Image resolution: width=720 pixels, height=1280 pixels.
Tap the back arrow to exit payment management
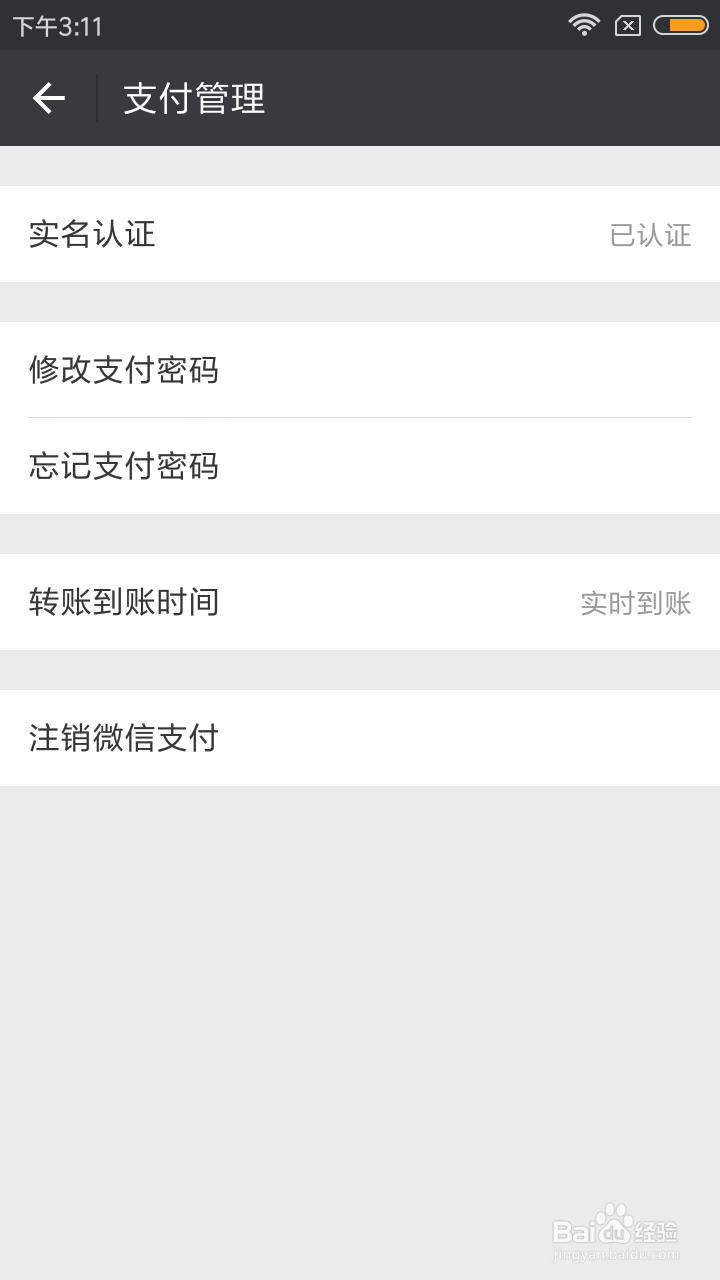(x=49, y=97)
